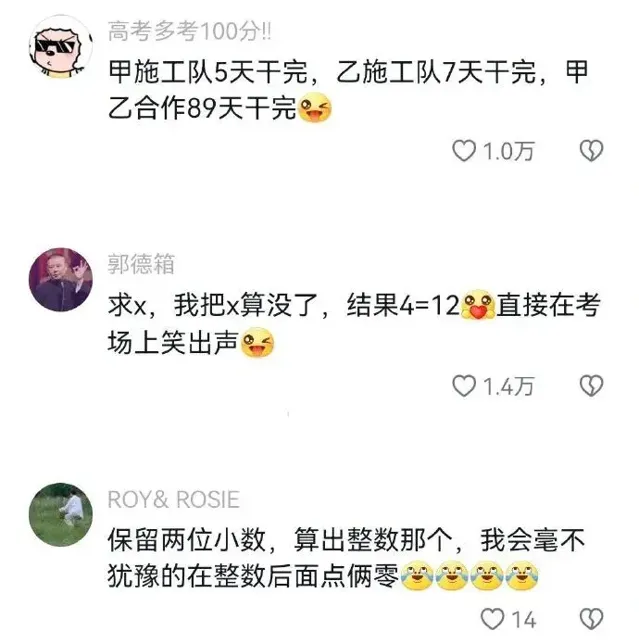639x644 pixels.
Task: Like 郭德箱's comment
Action: tap(465, 385)
